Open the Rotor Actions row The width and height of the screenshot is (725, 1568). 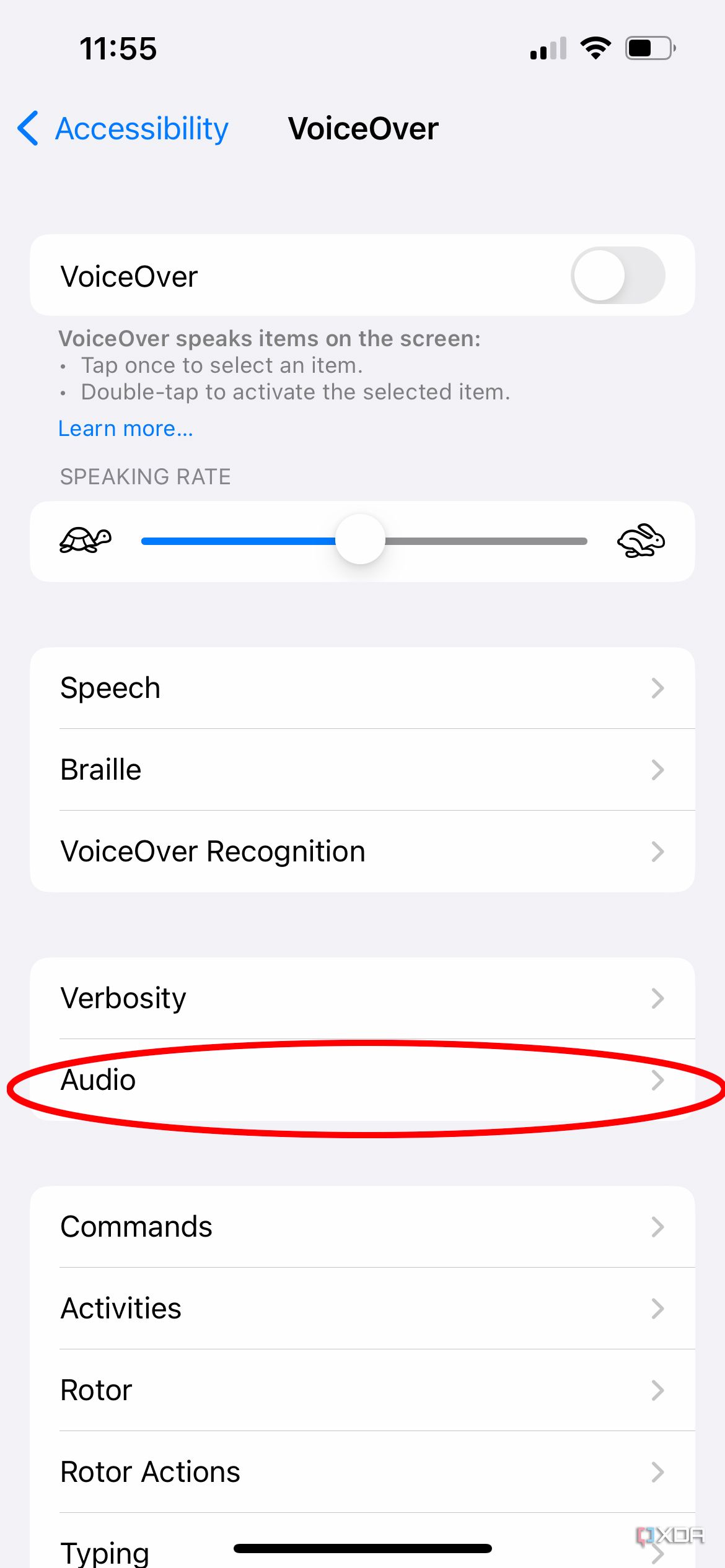click(x=362, y=1472)
